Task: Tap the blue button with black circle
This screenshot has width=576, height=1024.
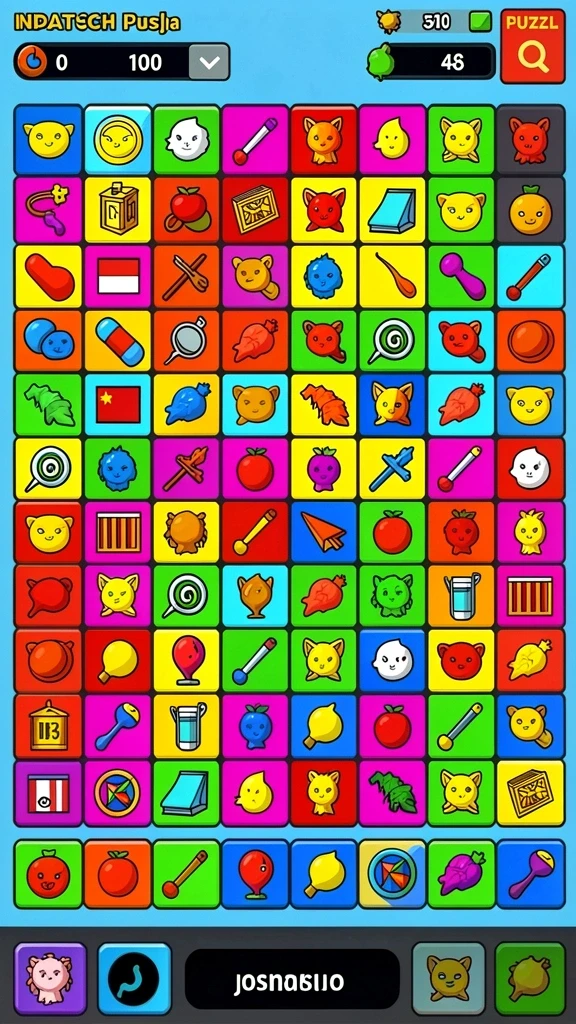Action: pyautogui.click(x=134, y=978)
